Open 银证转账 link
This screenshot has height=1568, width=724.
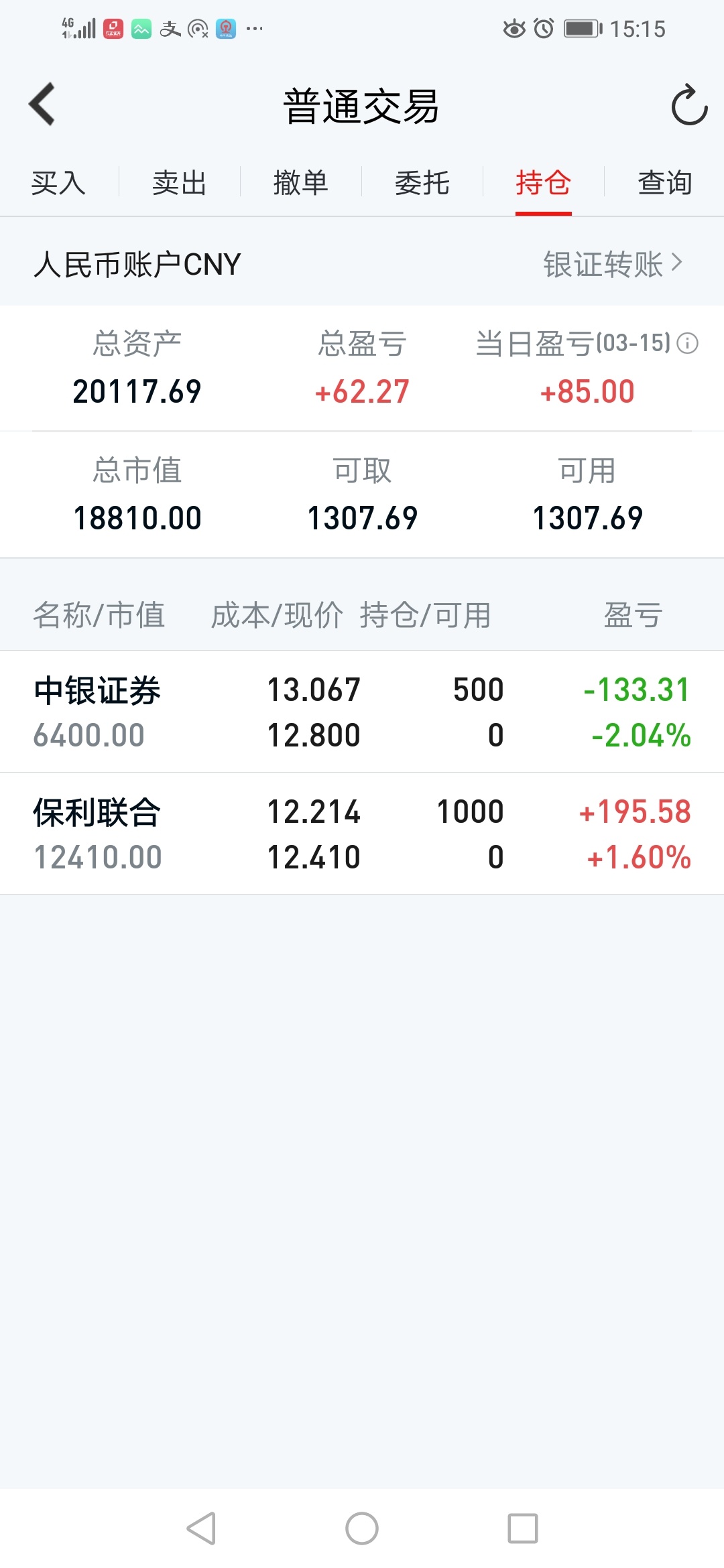[613, 264]
